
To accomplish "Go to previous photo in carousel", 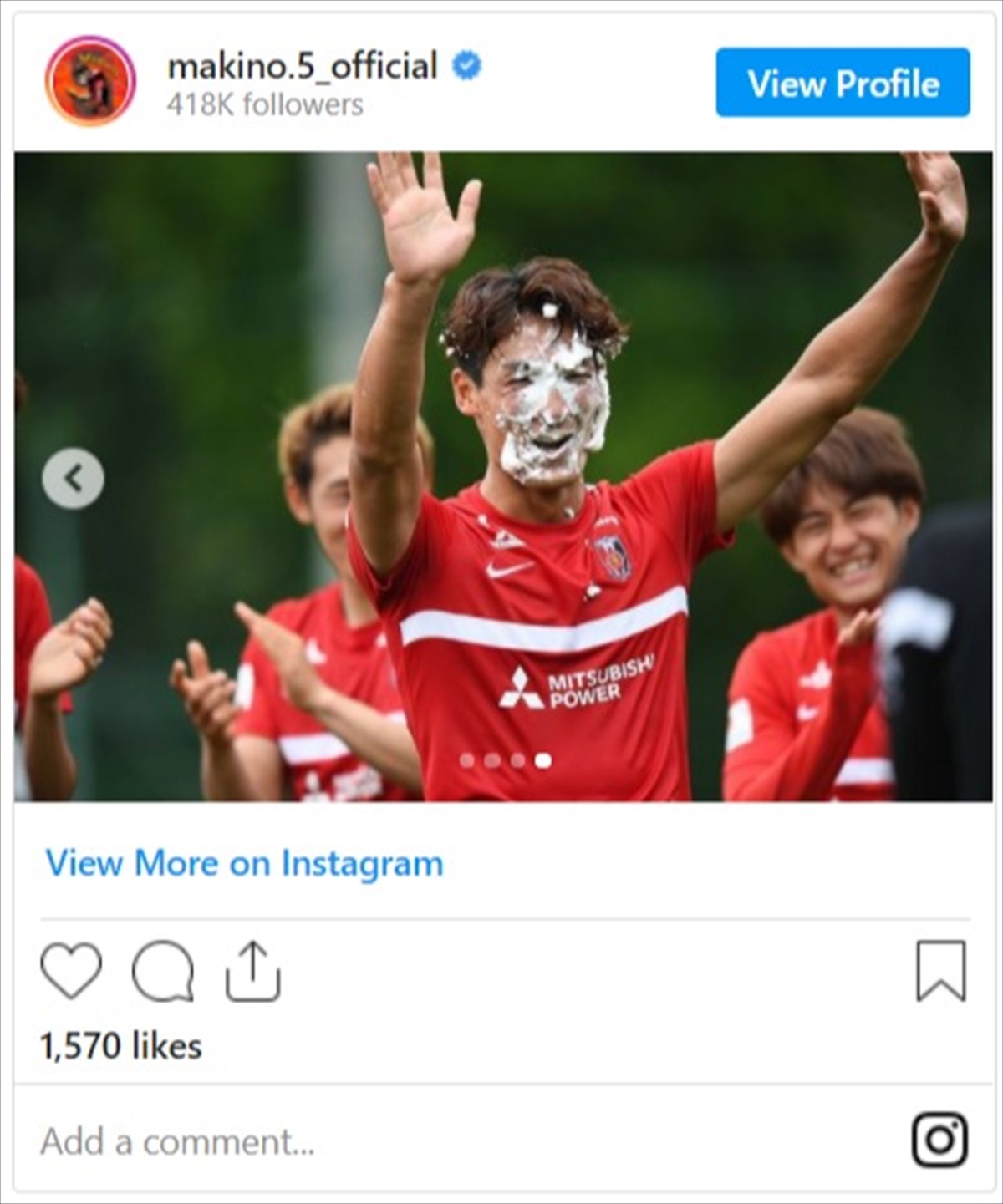I will (74, 479).
